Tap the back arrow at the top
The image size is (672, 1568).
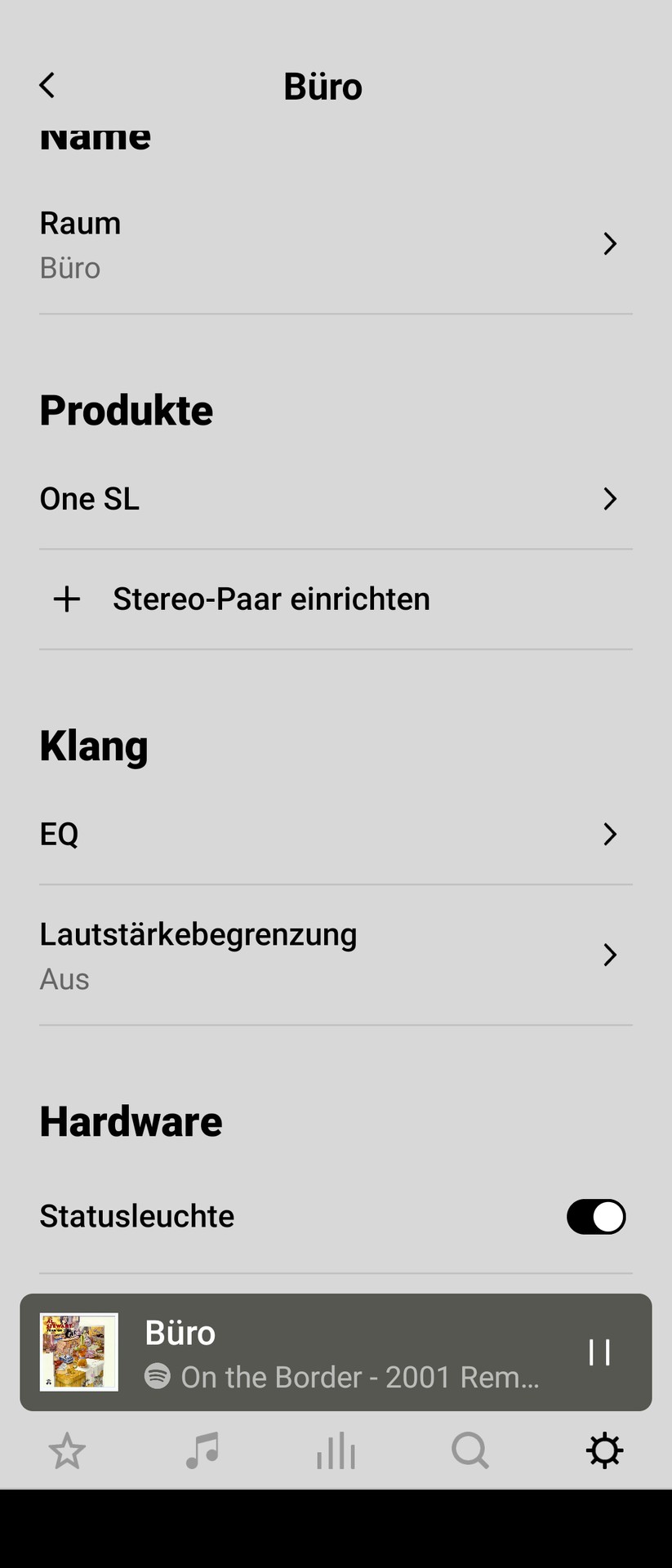point(47,85)
